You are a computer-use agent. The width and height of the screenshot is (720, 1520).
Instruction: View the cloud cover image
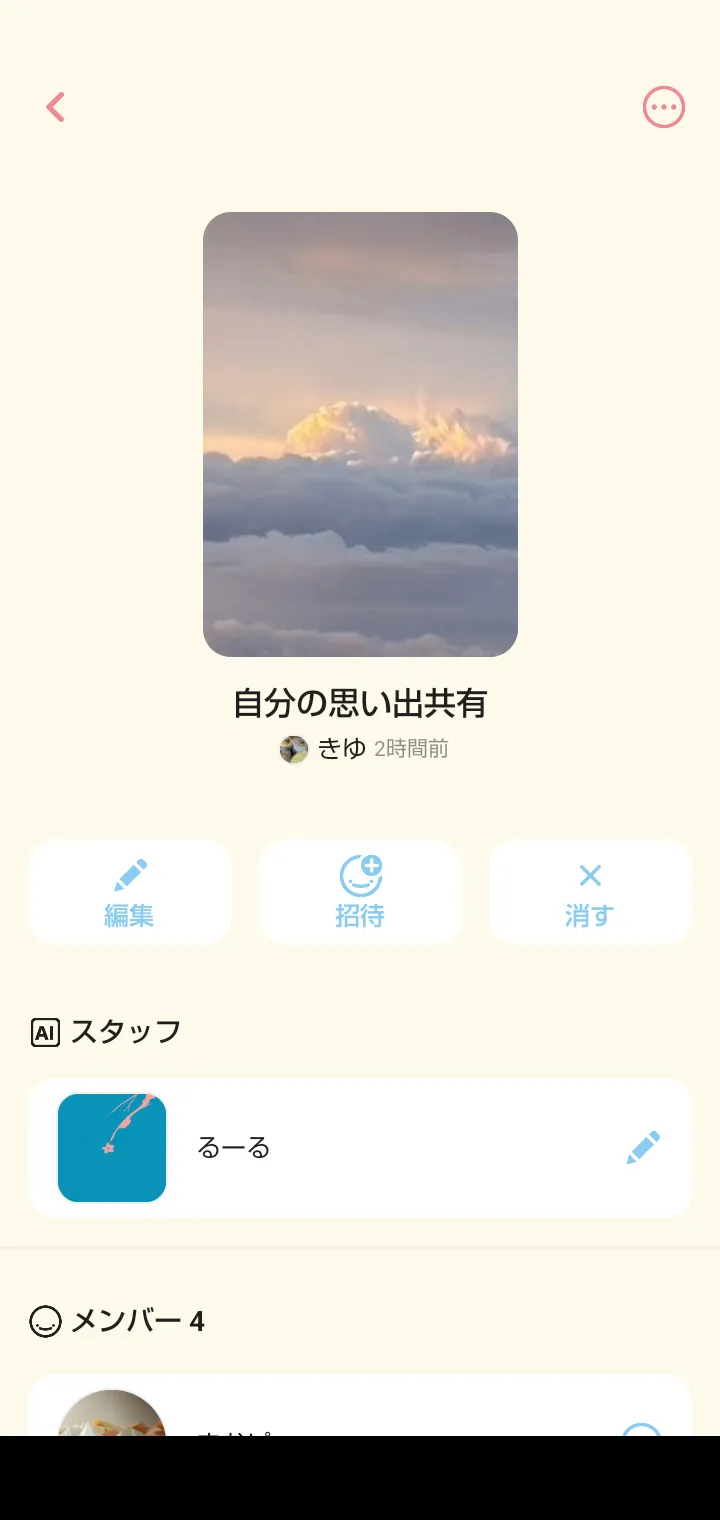click(360, 434)
